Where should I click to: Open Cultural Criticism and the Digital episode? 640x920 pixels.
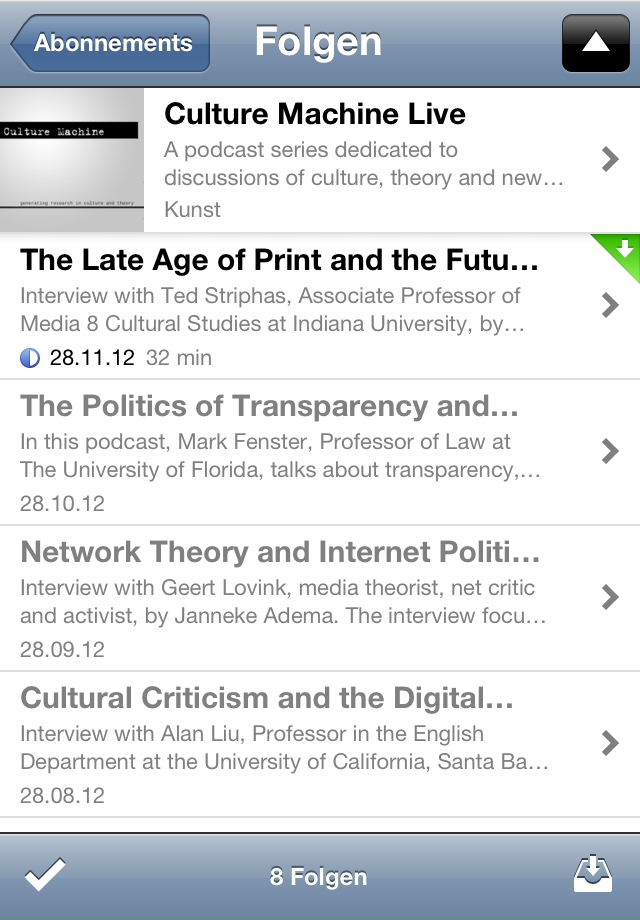point(300,744)
